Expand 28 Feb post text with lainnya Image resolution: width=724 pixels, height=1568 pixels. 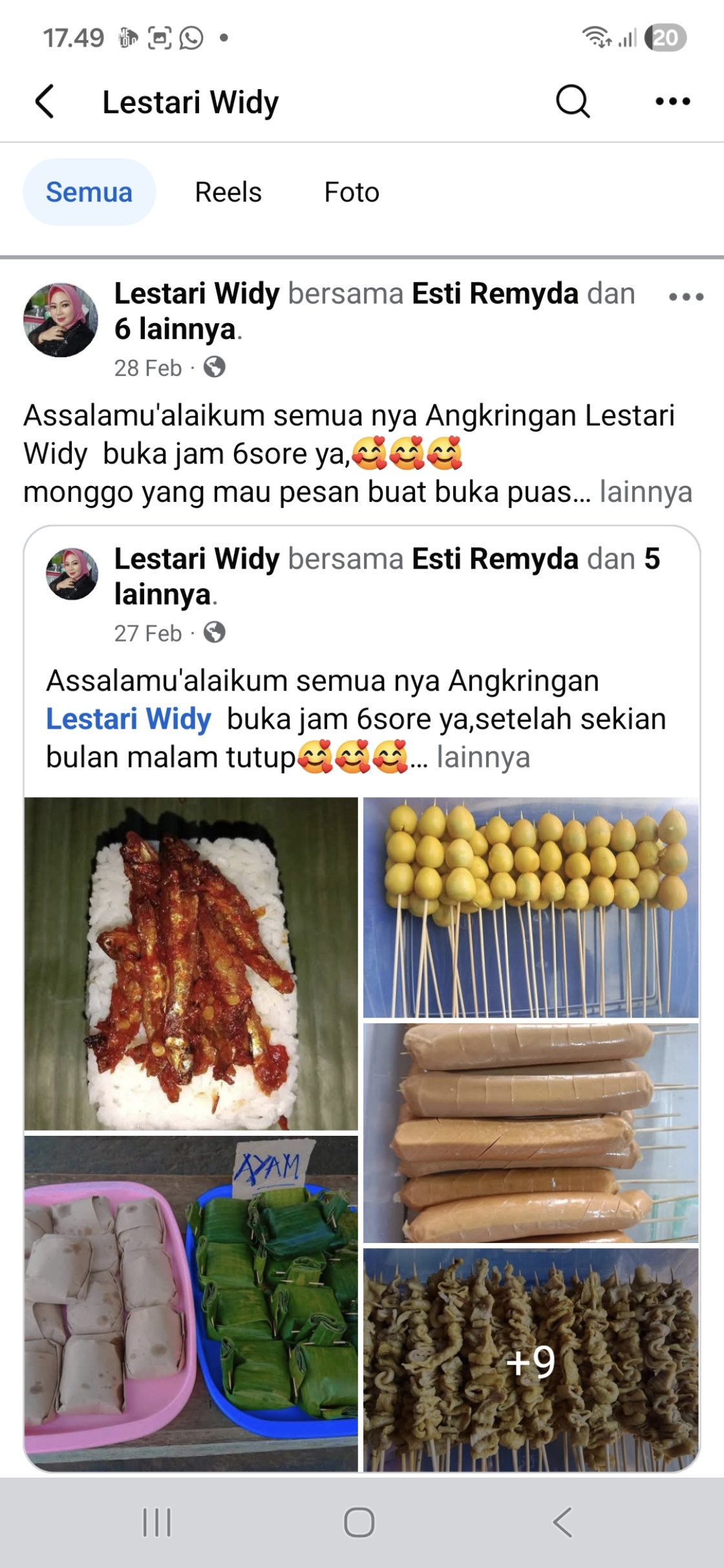(645, 492)
